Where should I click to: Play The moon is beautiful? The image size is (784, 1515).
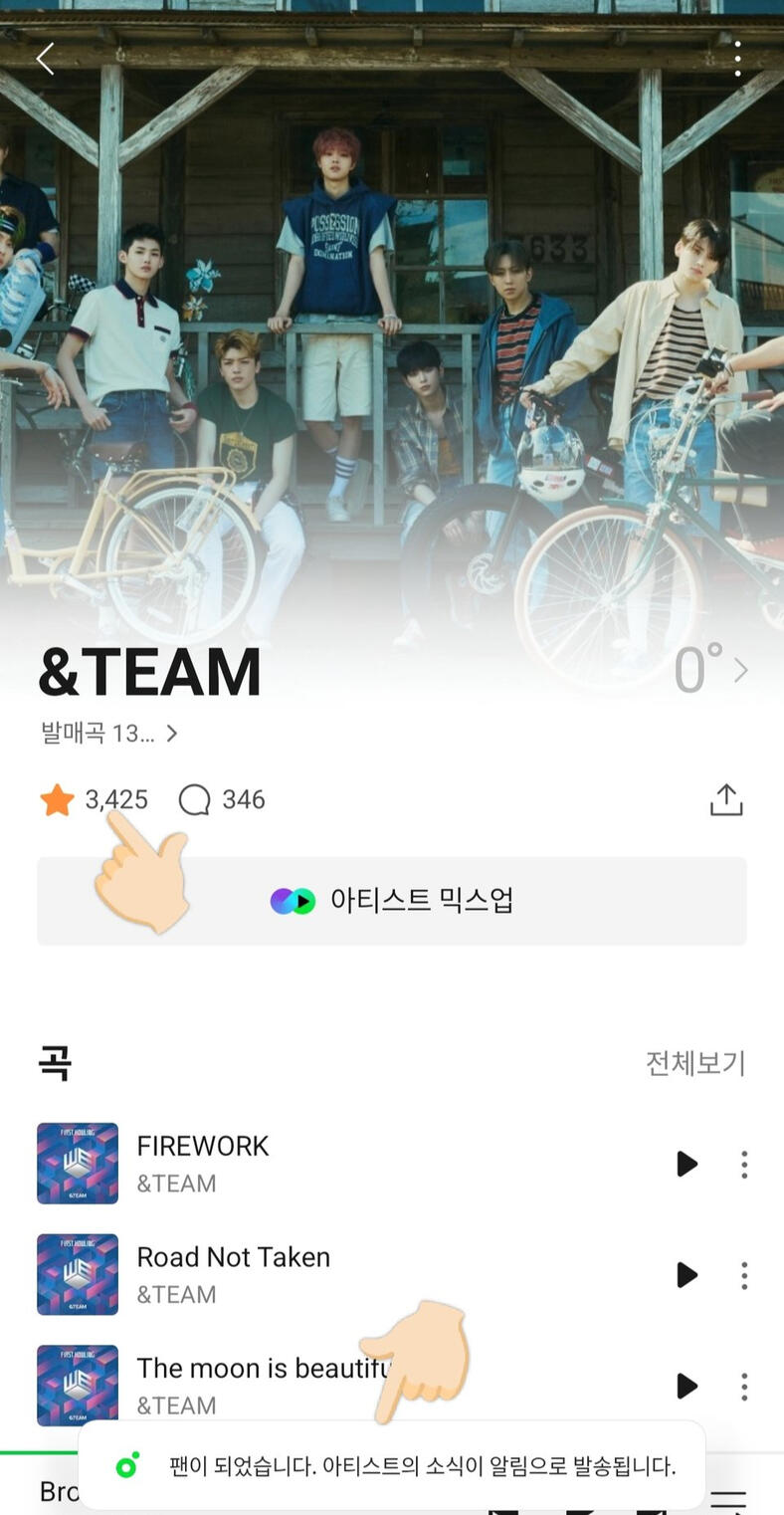pyautogui.click(x=686, y=1386)
